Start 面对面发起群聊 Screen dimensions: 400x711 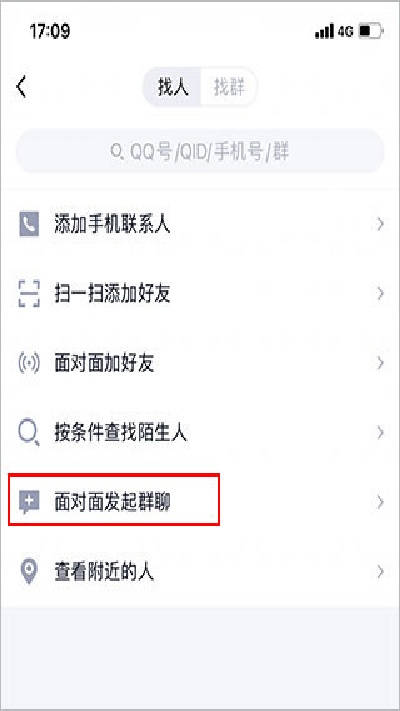coord(200,502)
